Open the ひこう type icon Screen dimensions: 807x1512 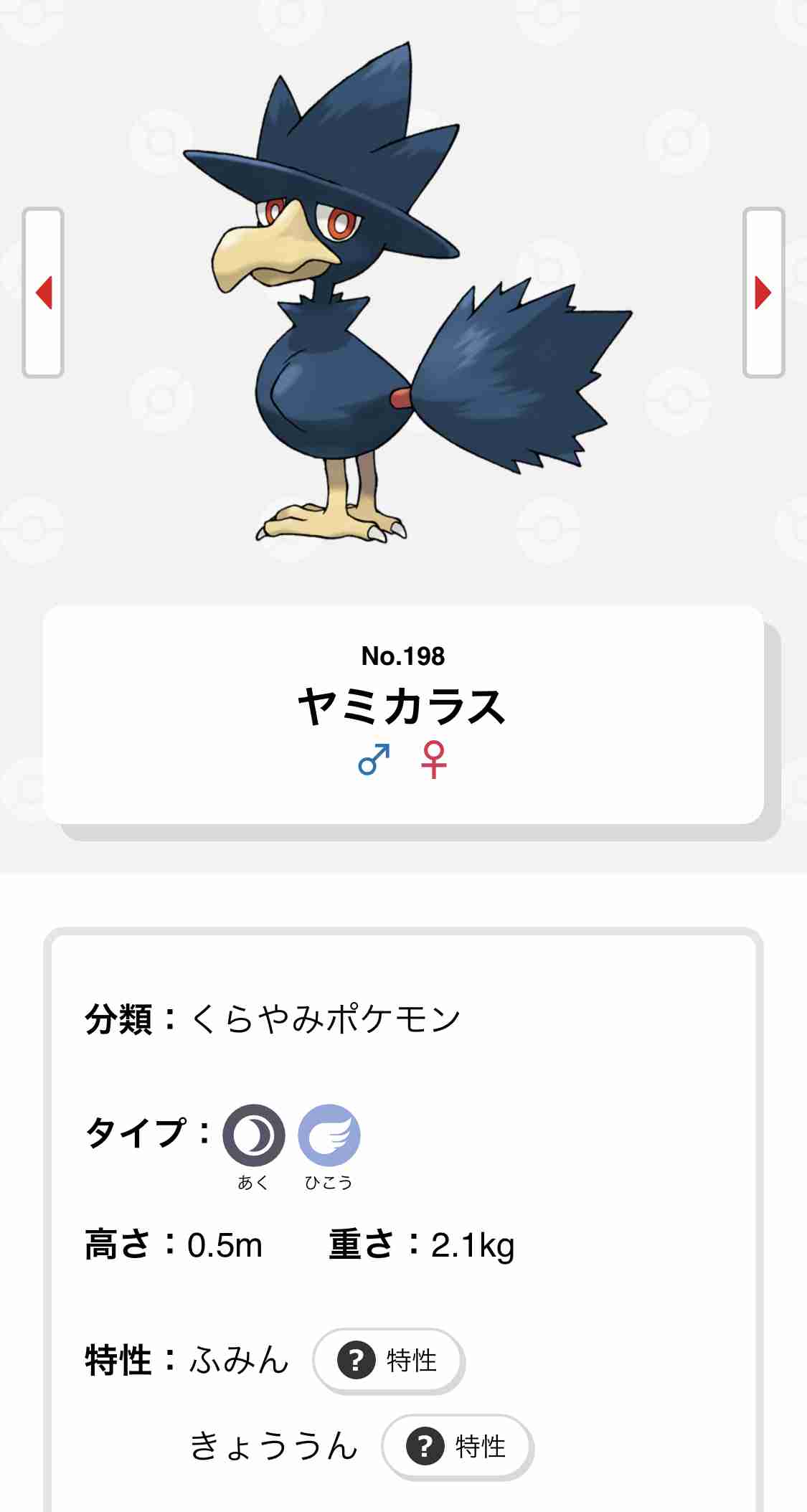tap(329, 1135)
